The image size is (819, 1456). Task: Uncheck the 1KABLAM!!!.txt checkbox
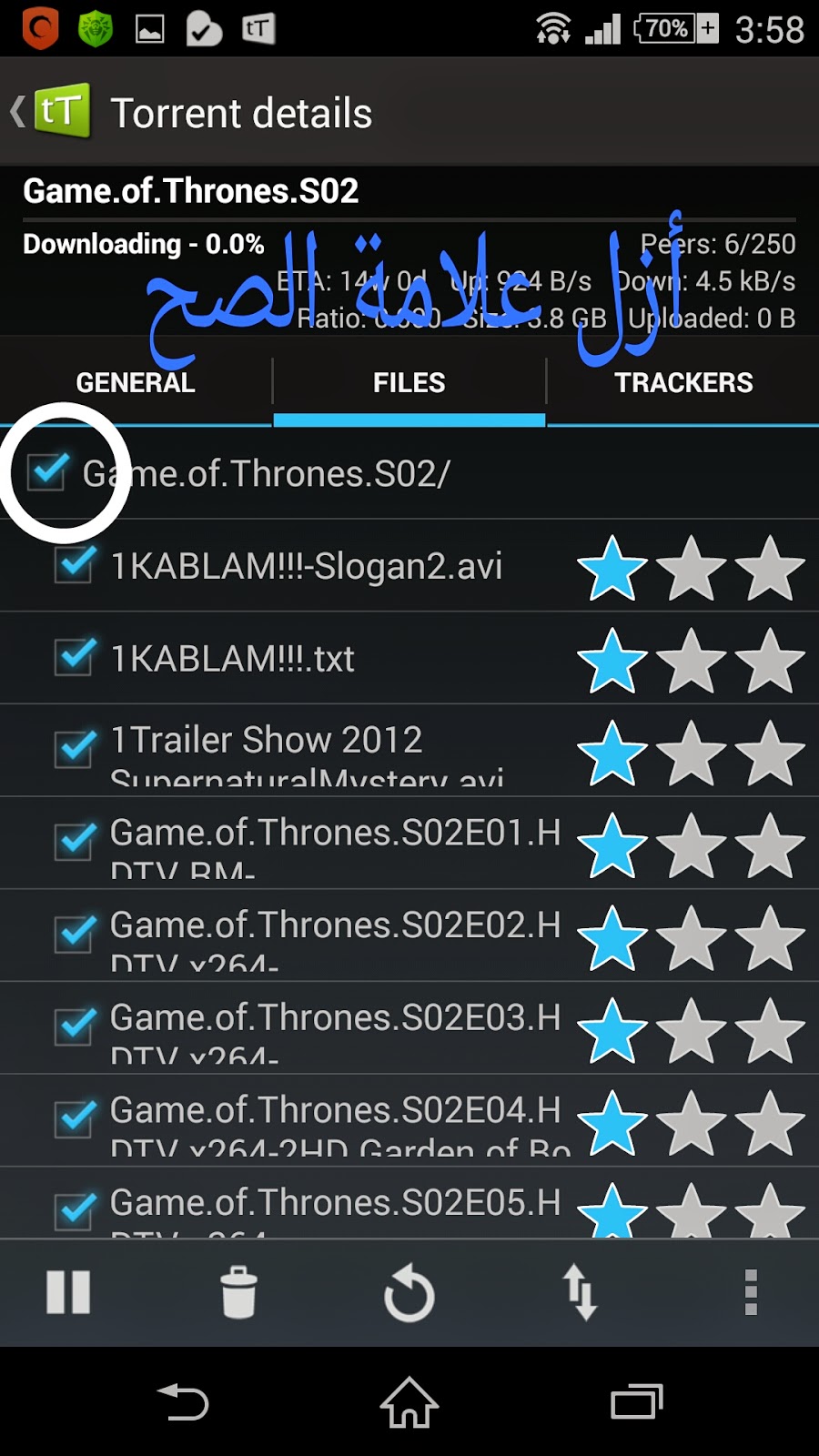(x=76, y=657)
